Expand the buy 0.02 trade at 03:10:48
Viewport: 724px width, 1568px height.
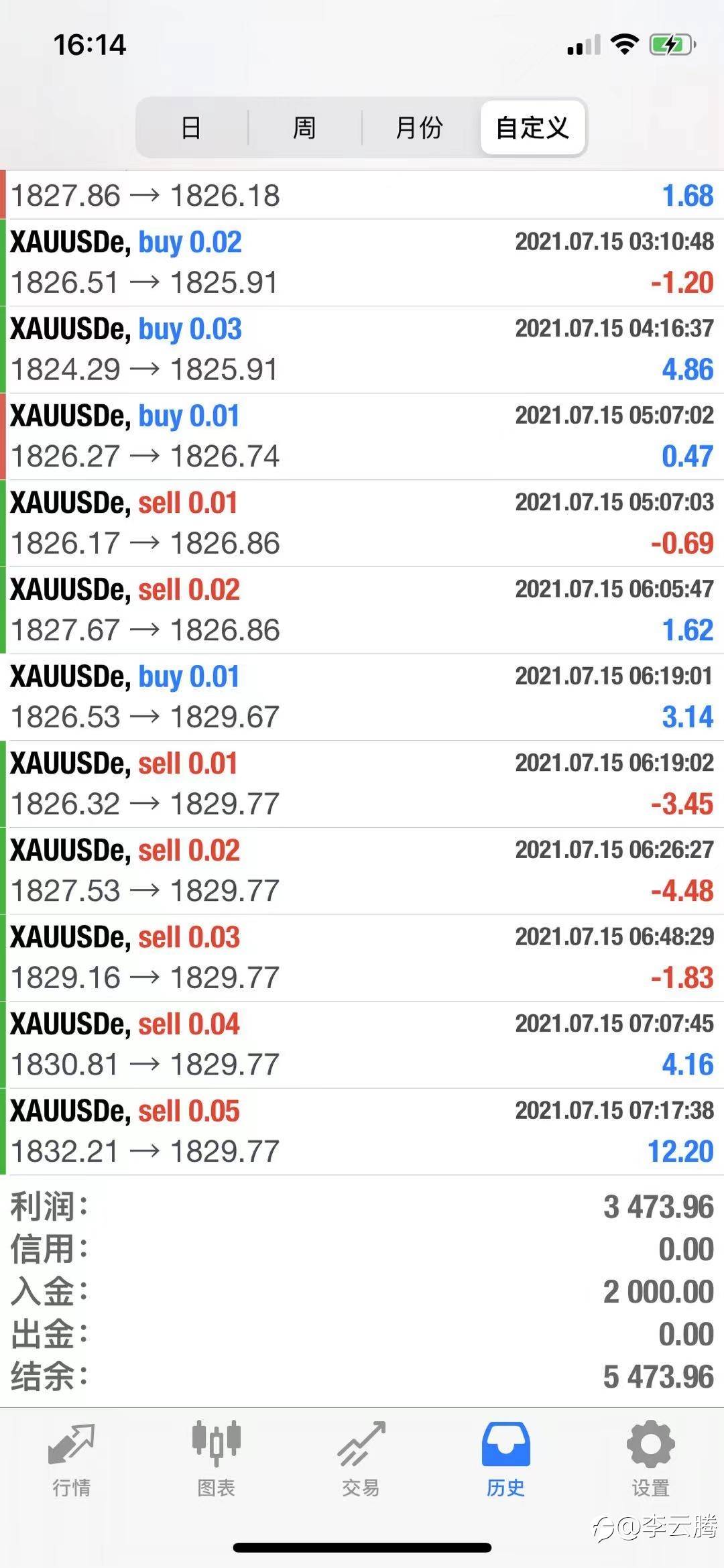point(362,263)
